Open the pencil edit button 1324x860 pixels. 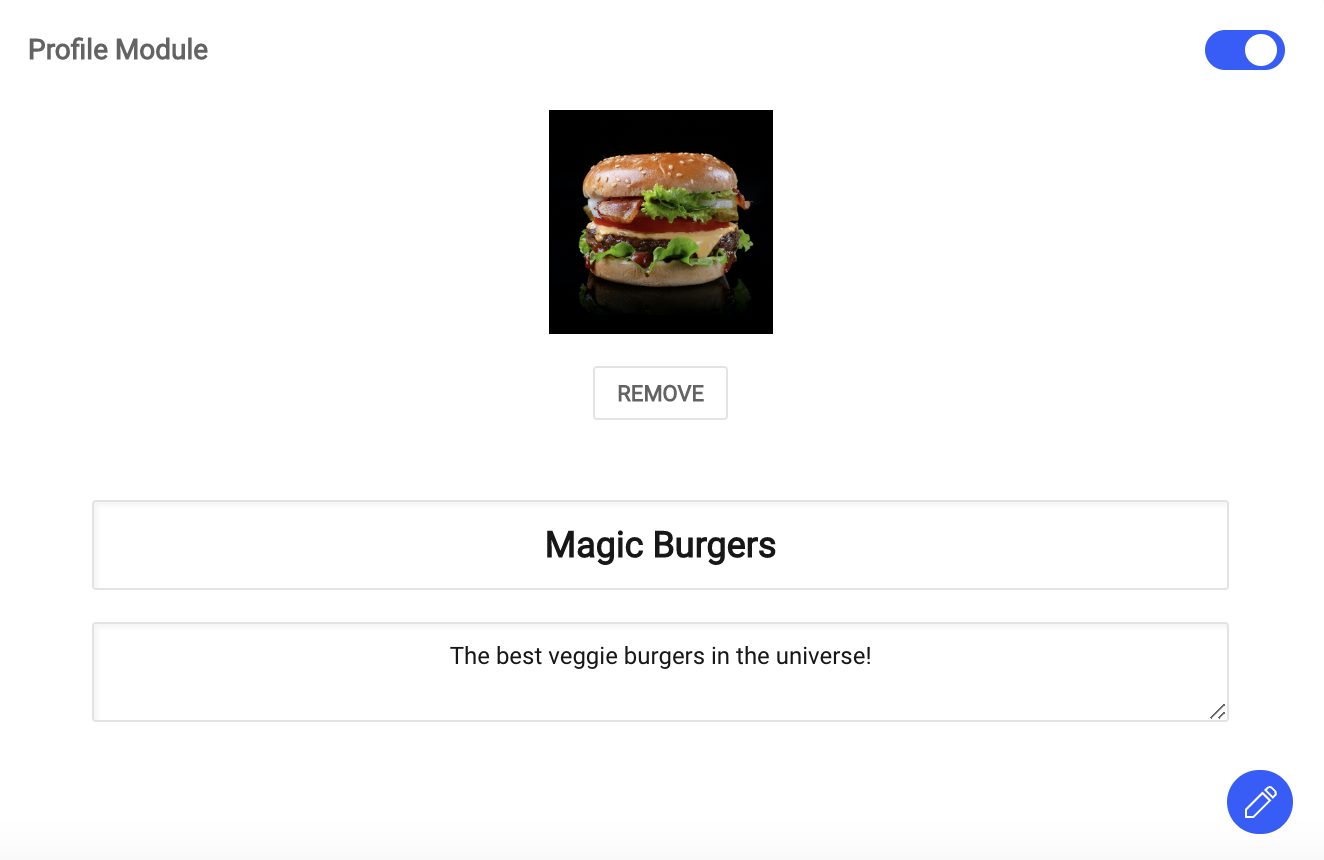(1259, 802)
